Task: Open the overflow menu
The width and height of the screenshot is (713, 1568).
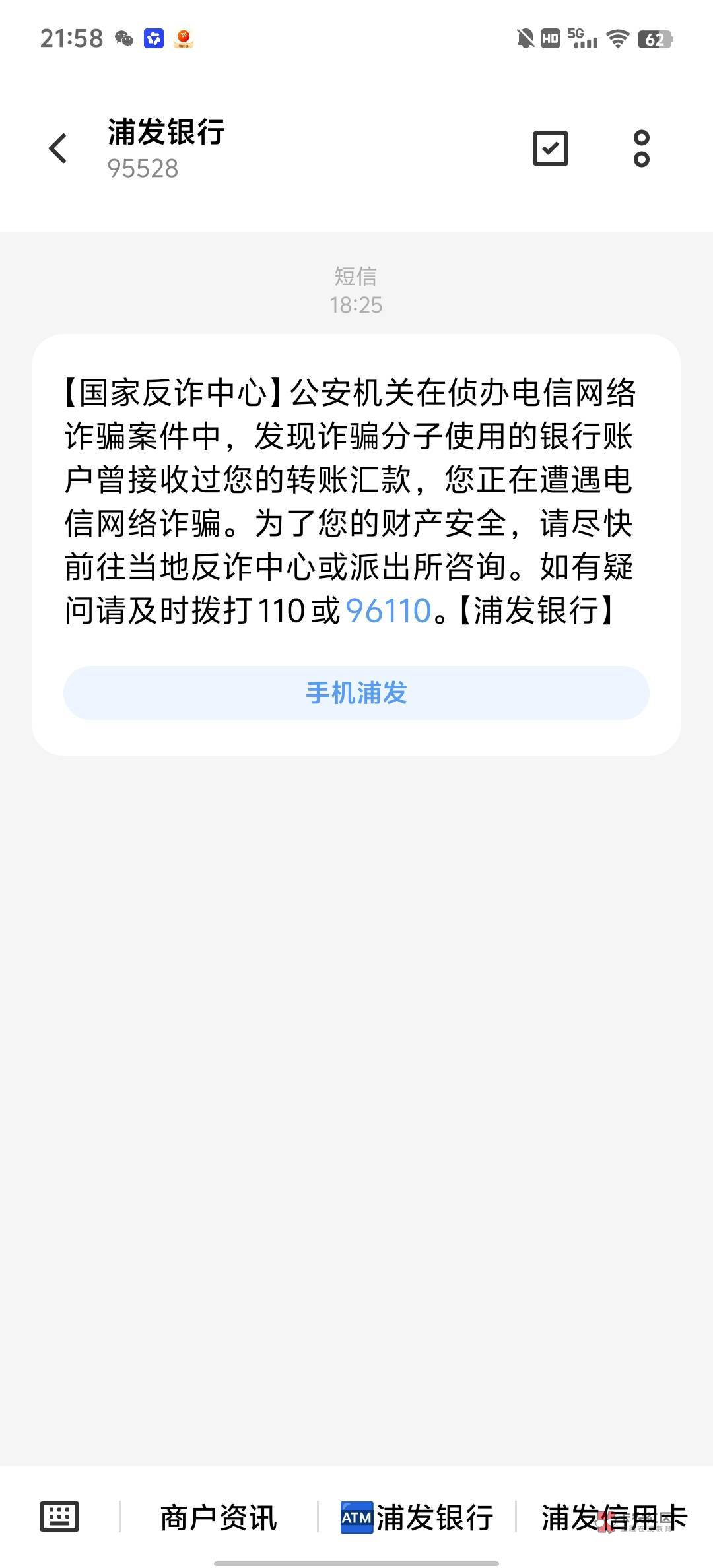Action: coord(641,148)
